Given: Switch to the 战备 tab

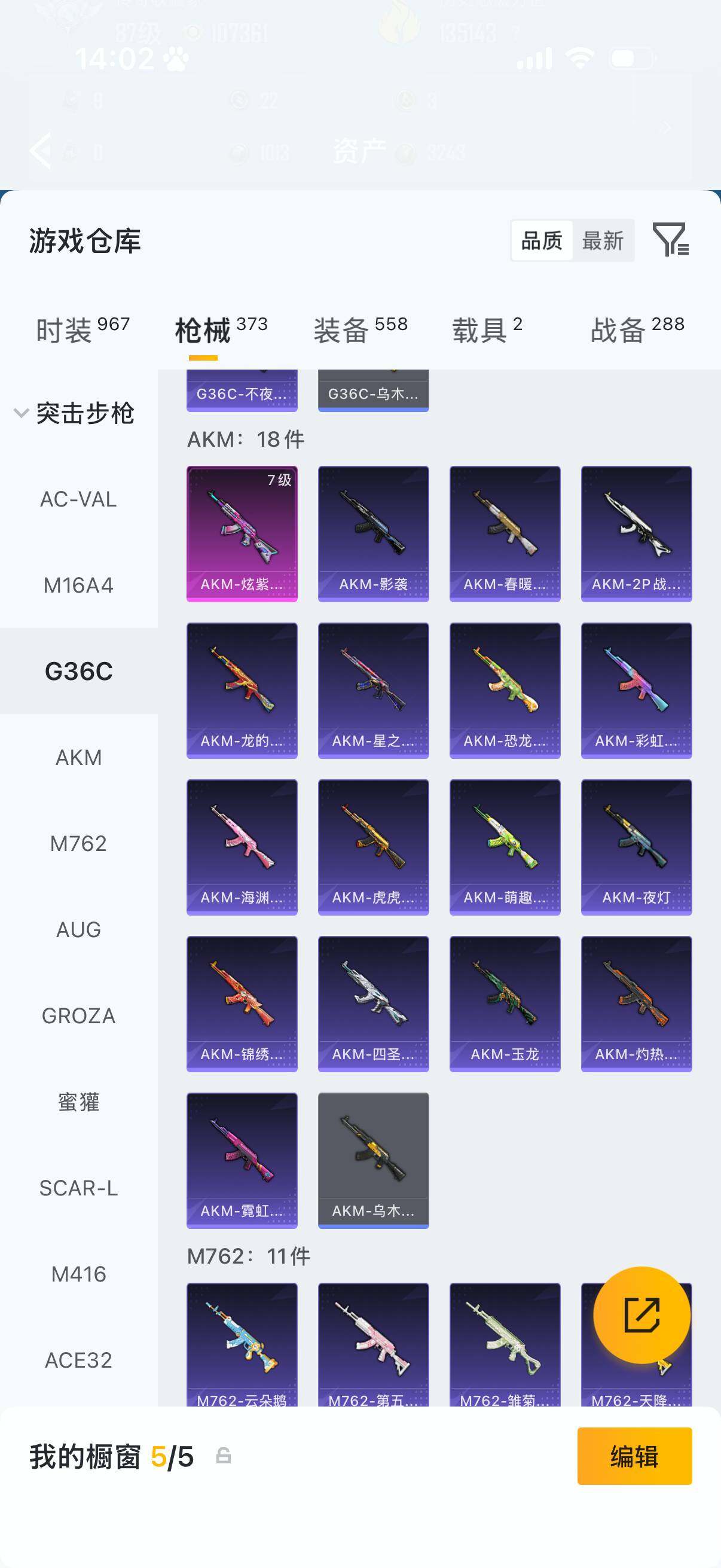Looking at the screenshot, I should tap(637, 330).
